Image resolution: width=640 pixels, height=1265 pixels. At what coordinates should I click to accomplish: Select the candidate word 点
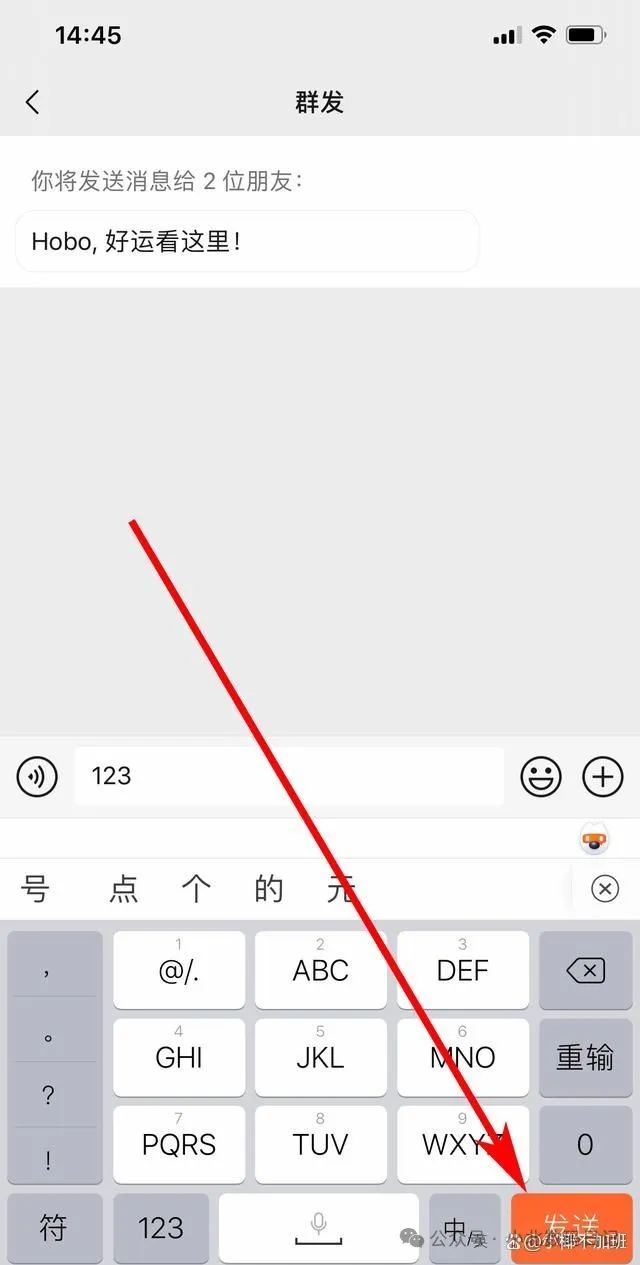click(124, 888)
